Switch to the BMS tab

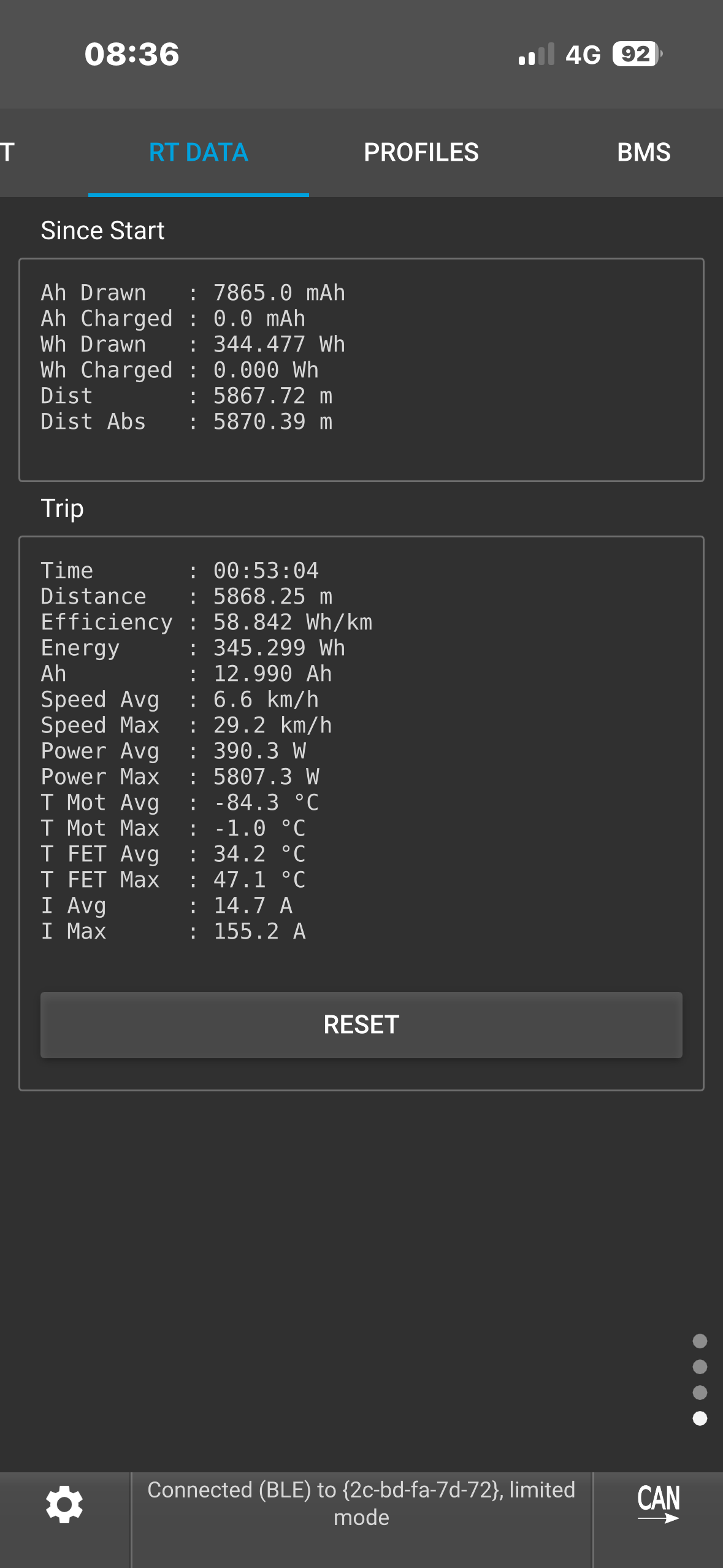[643, 152]
